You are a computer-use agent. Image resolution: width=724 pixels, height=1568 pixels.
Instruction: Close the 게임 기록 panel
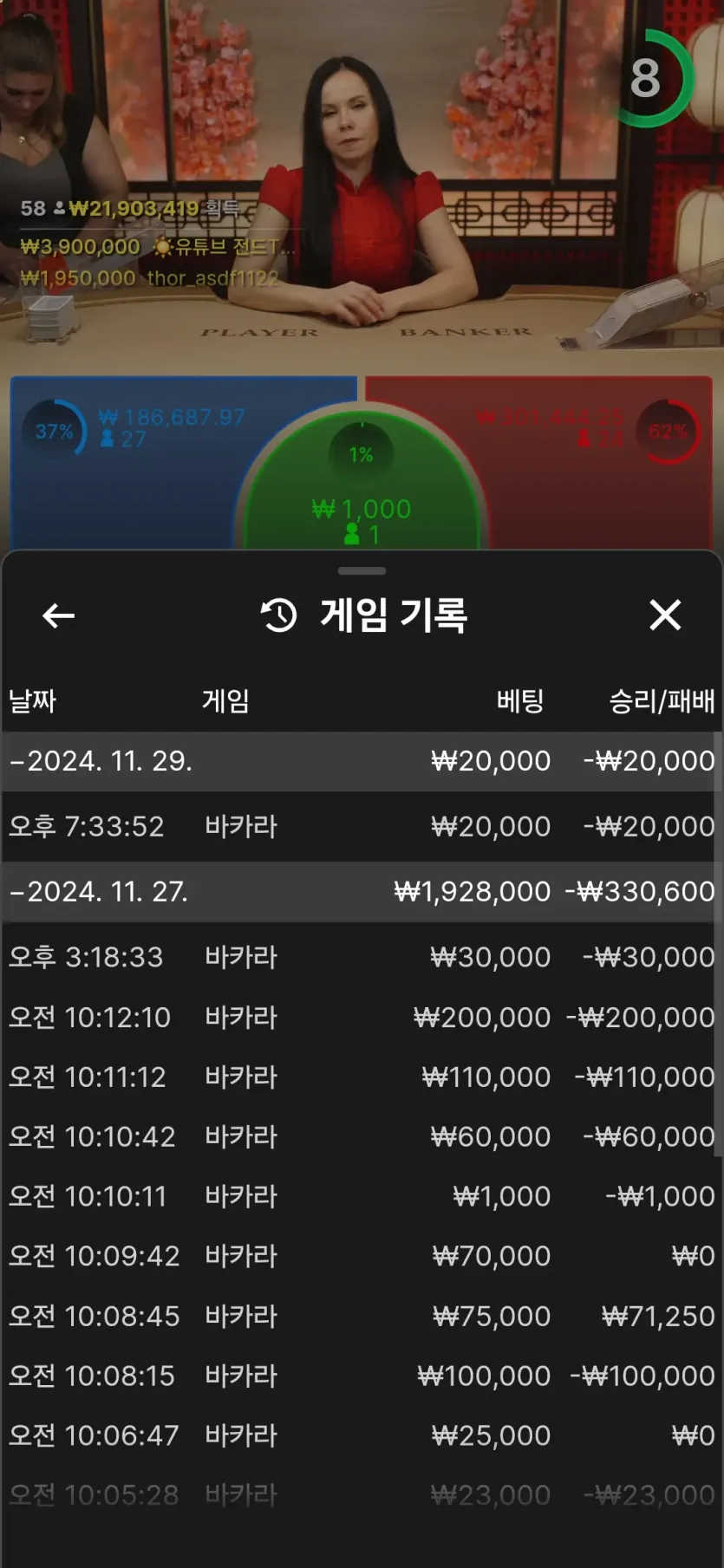[x=665, y=615]
